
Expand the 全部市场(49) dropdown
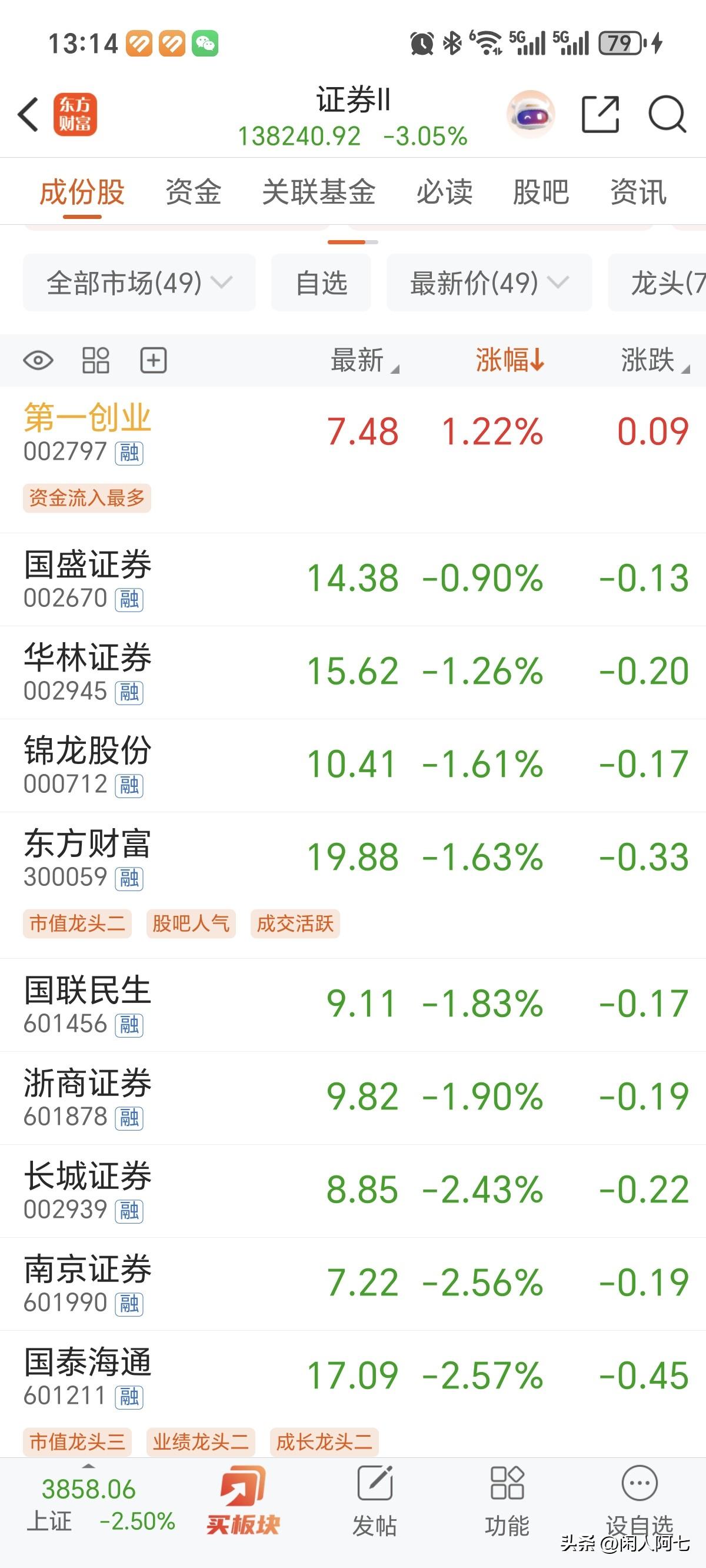tap(139, 282)
